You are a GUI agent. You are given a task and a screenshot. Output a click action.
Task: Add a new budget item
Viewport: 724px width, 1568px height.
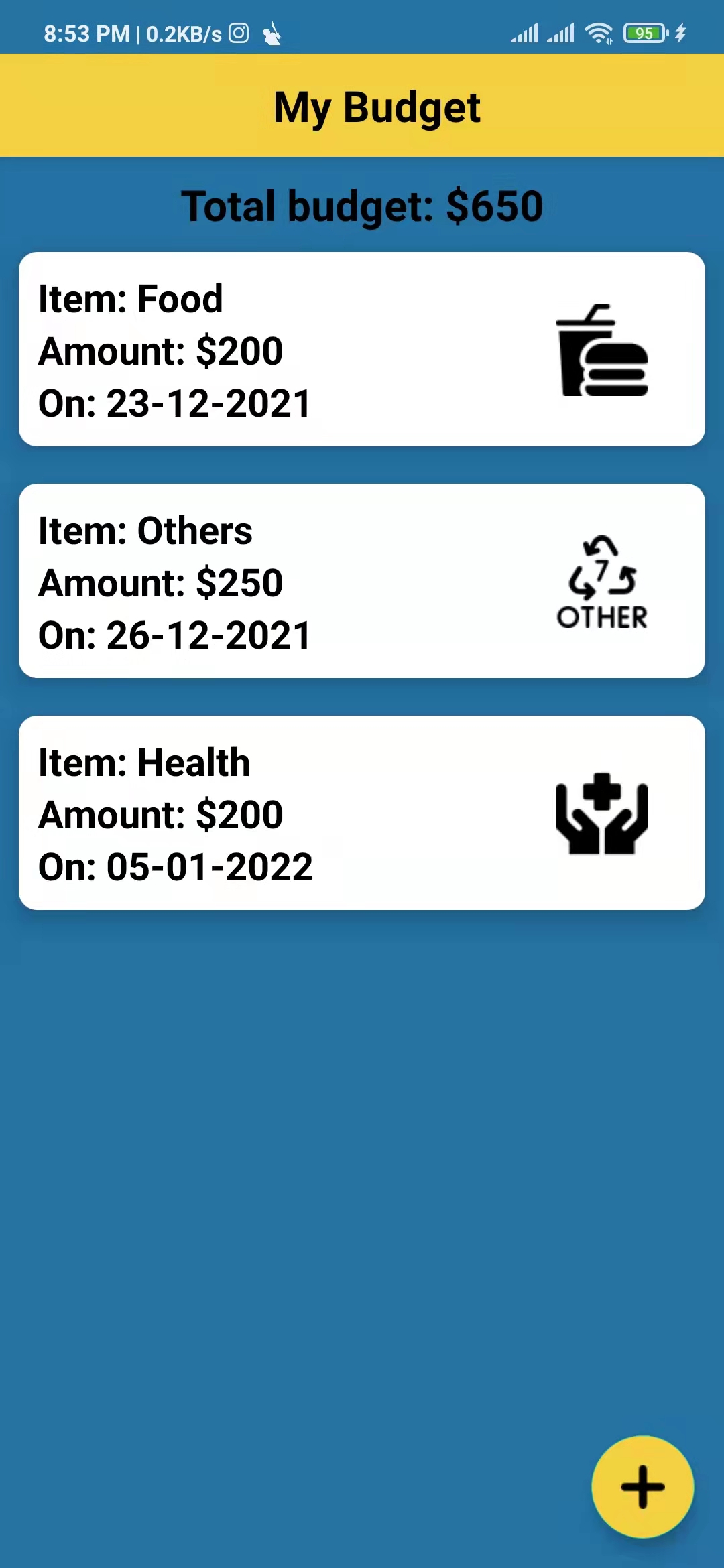pyautogui.click(x=642, y=1486)
